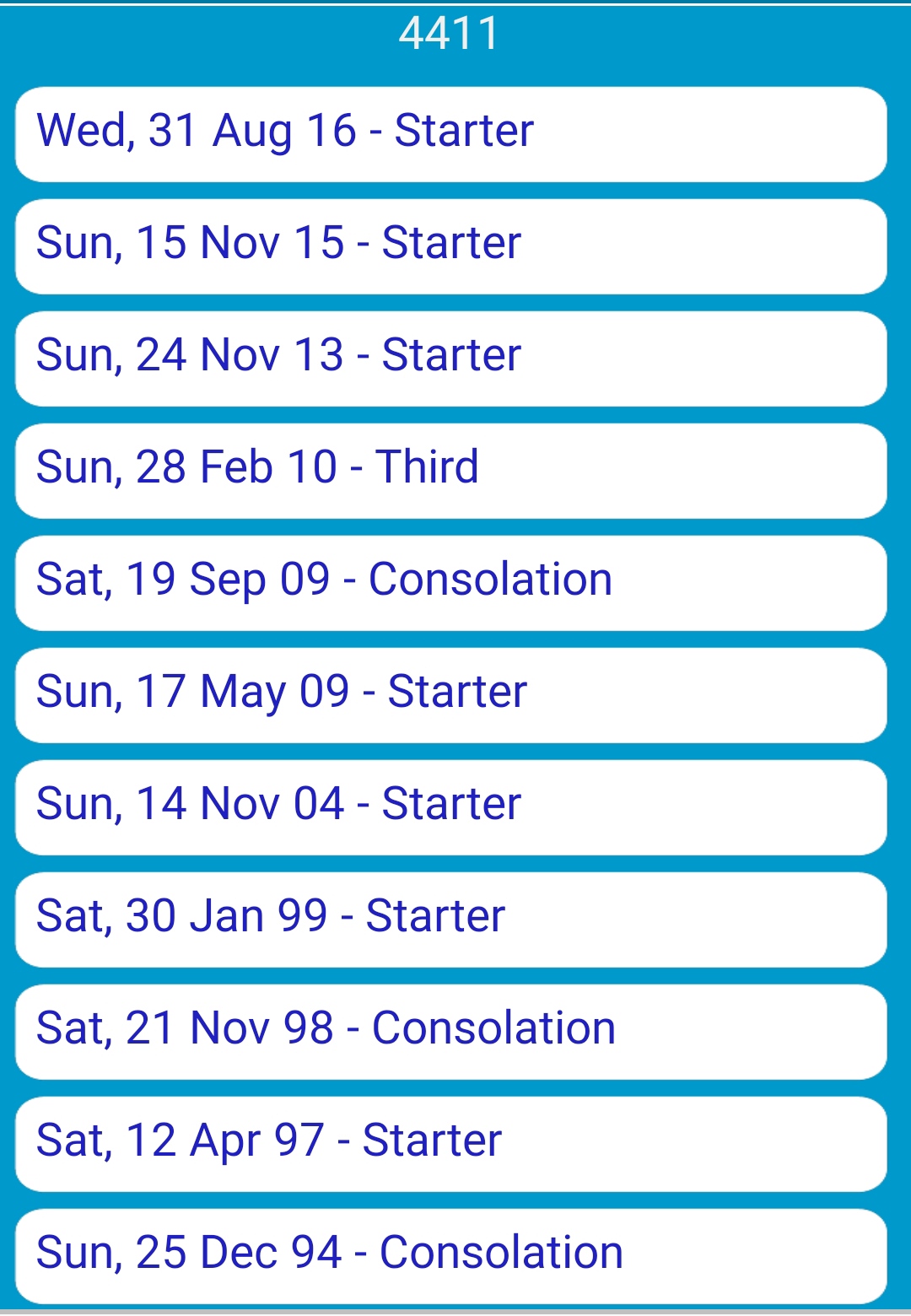Viewport: 911px width, 1316px height.
Task: Open the Wed, 31 Aug 16 Starter entry
Action: 450,133
